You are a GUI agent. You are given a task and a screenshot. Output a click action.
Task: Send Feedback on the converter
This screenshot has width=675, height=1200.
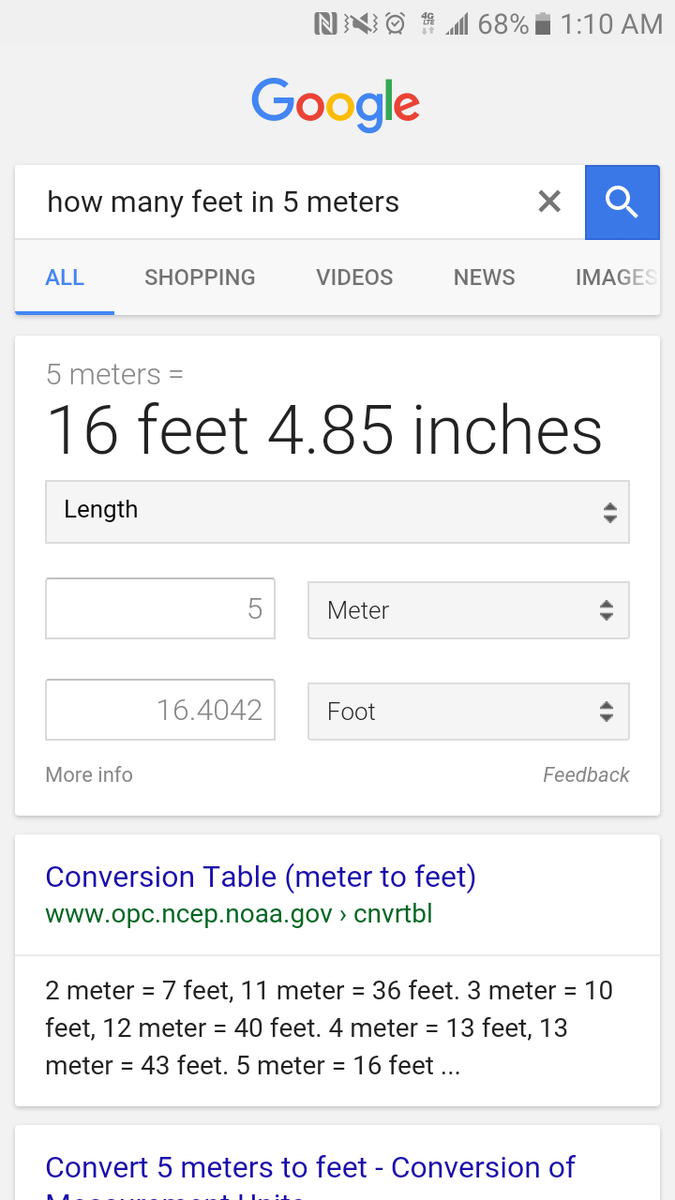pyautogui.click(x=585, y=775)
